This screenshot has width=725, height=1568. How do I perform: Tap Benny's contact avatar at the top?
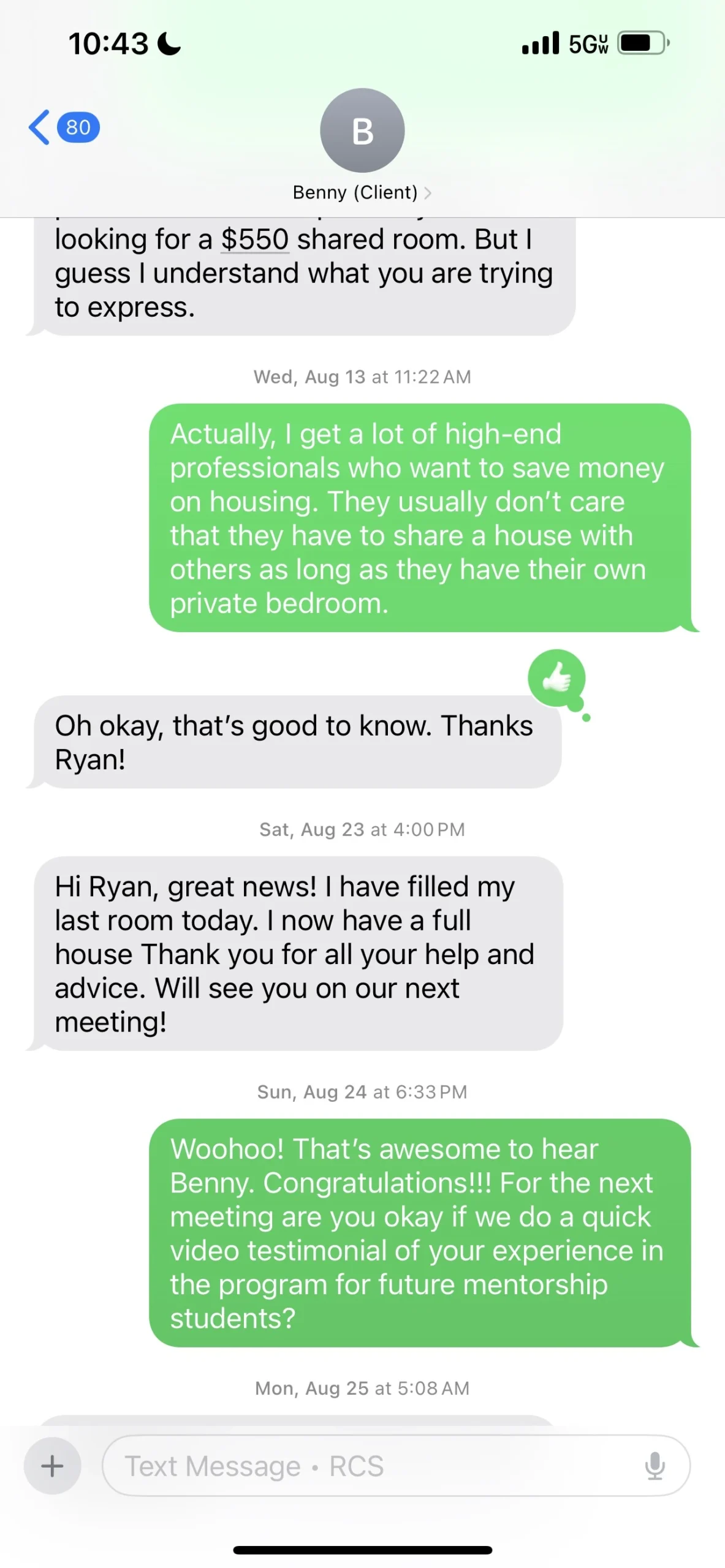point(363,130)
